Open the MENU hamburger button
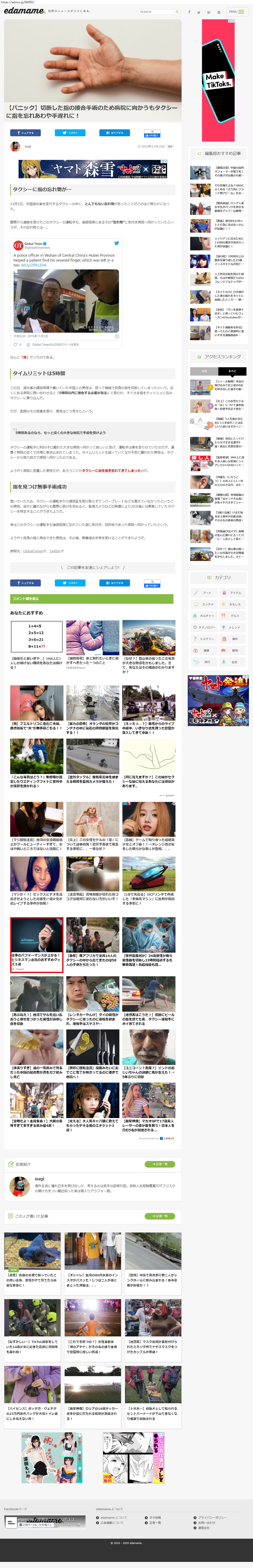 (x=236, y=12)
